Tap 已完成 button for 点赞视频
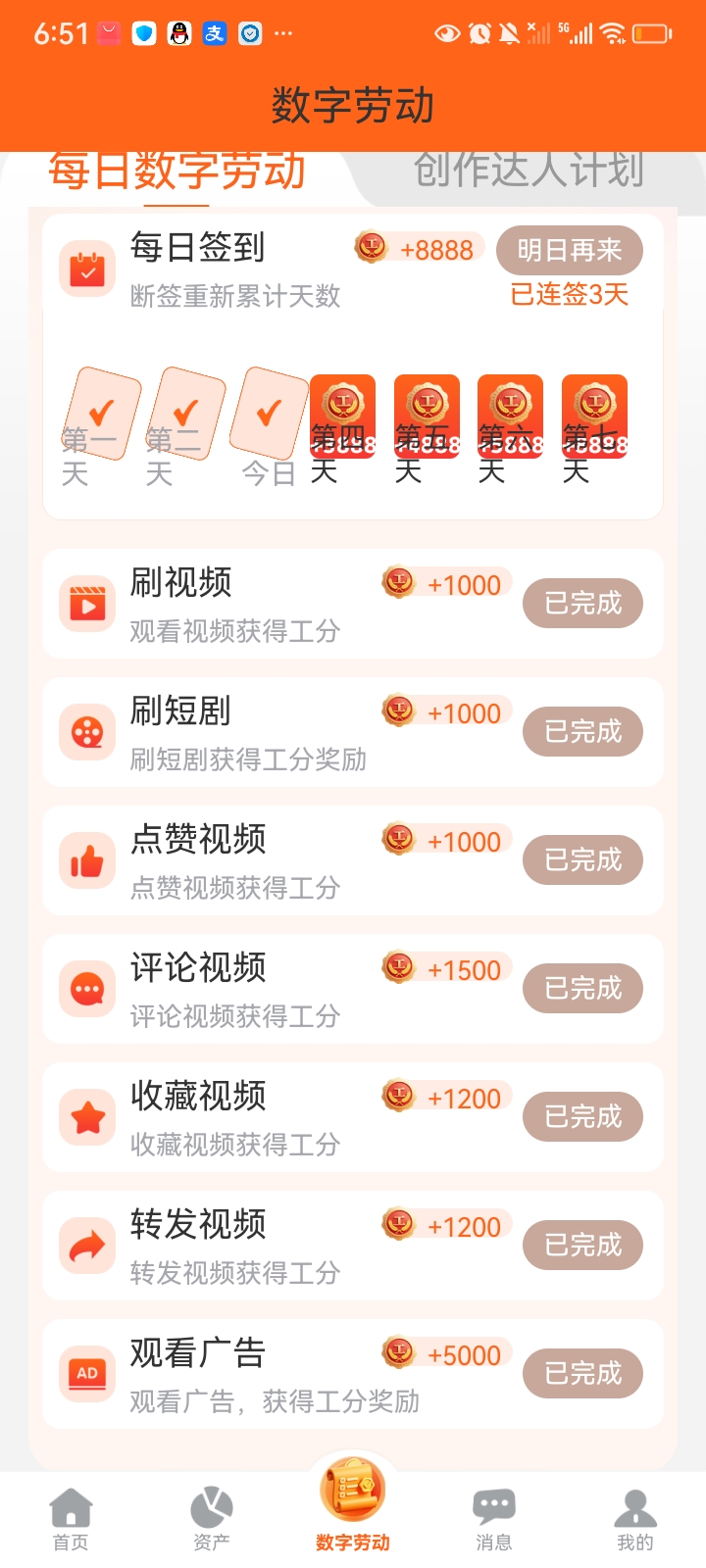The image size is (706, 1568). 582,860
